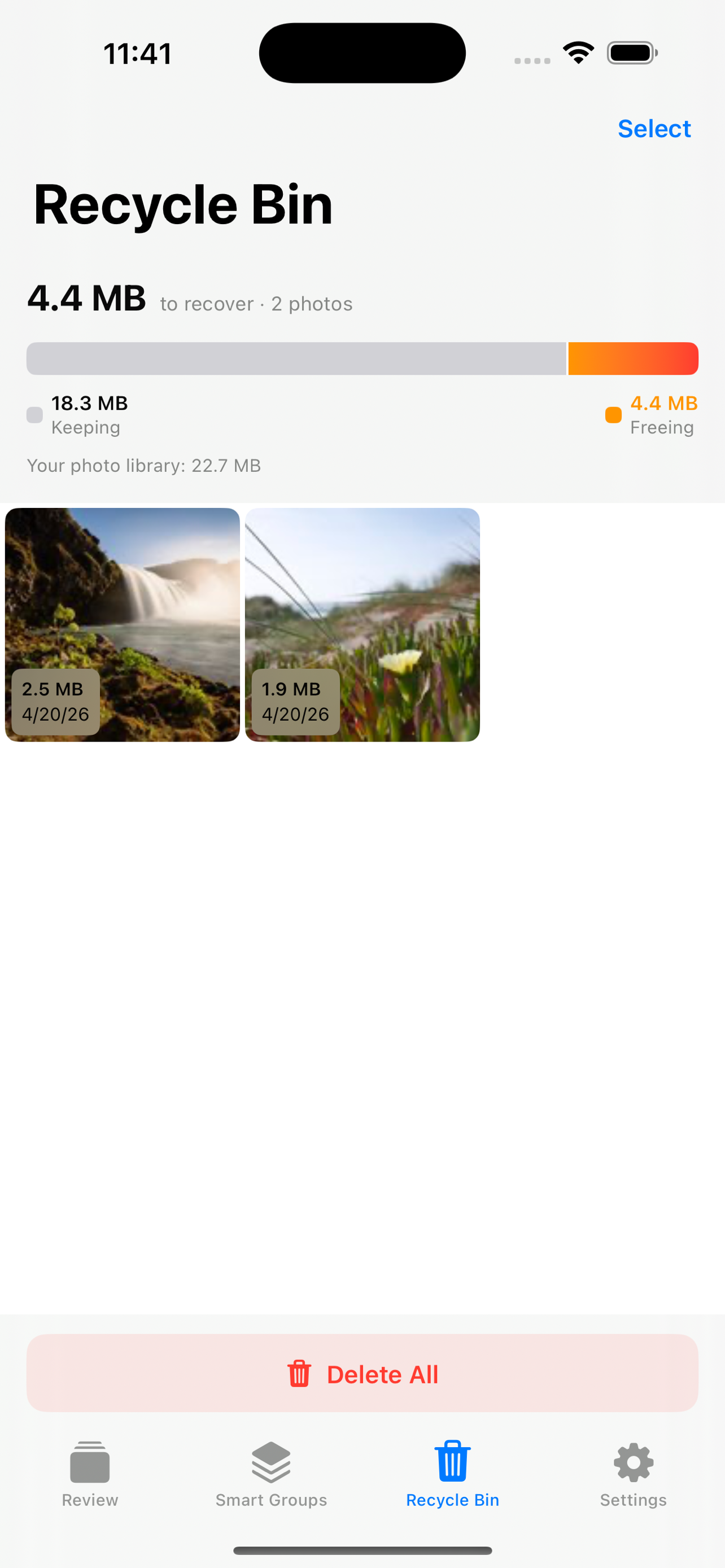
Task: Switch to the Review tab
Action: (90, 1474)
